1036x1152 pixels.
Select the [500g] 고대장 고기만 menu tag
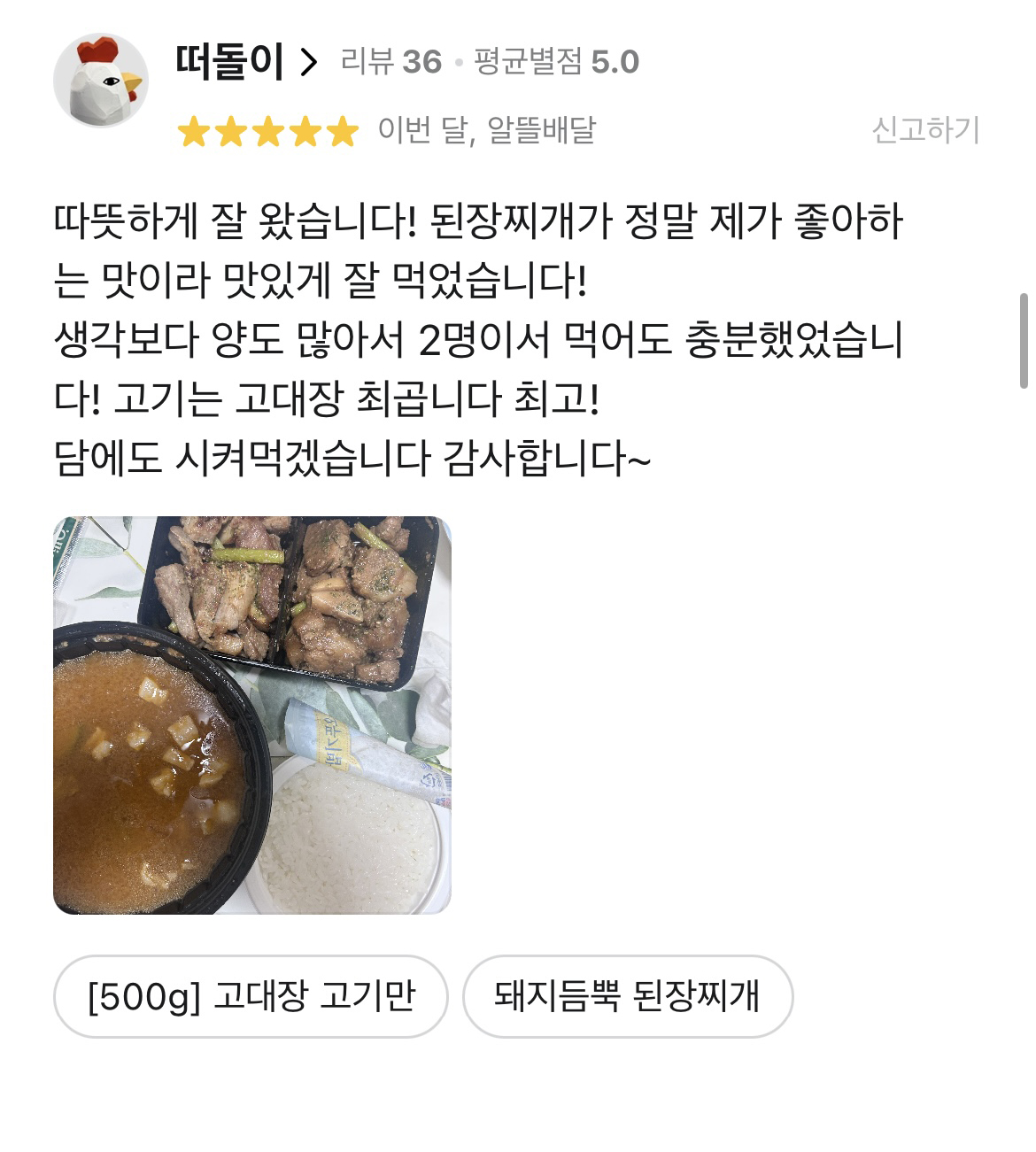[251, 997]
